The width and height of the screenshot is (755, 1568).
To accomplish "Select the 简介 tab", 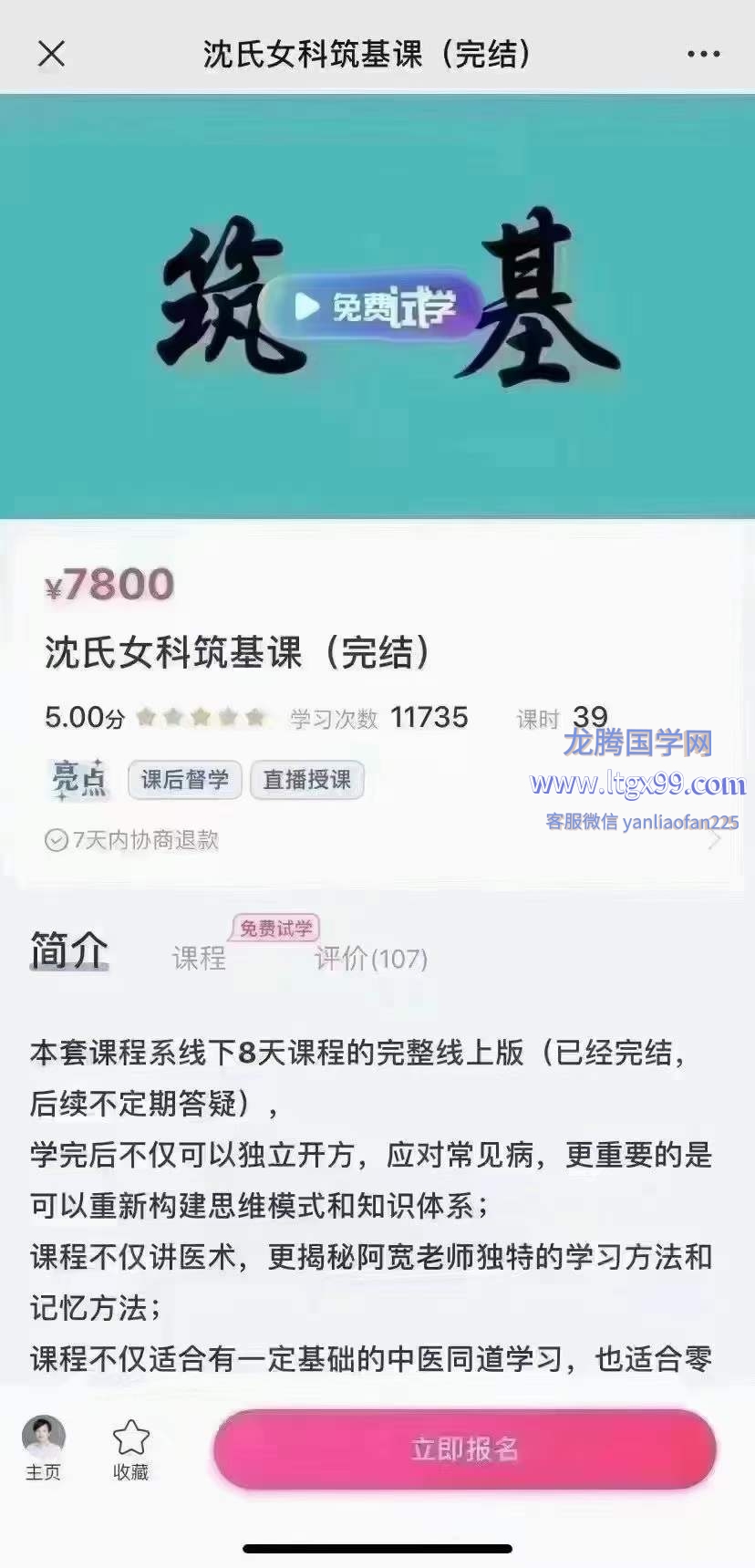I will [x=69, y=950].
